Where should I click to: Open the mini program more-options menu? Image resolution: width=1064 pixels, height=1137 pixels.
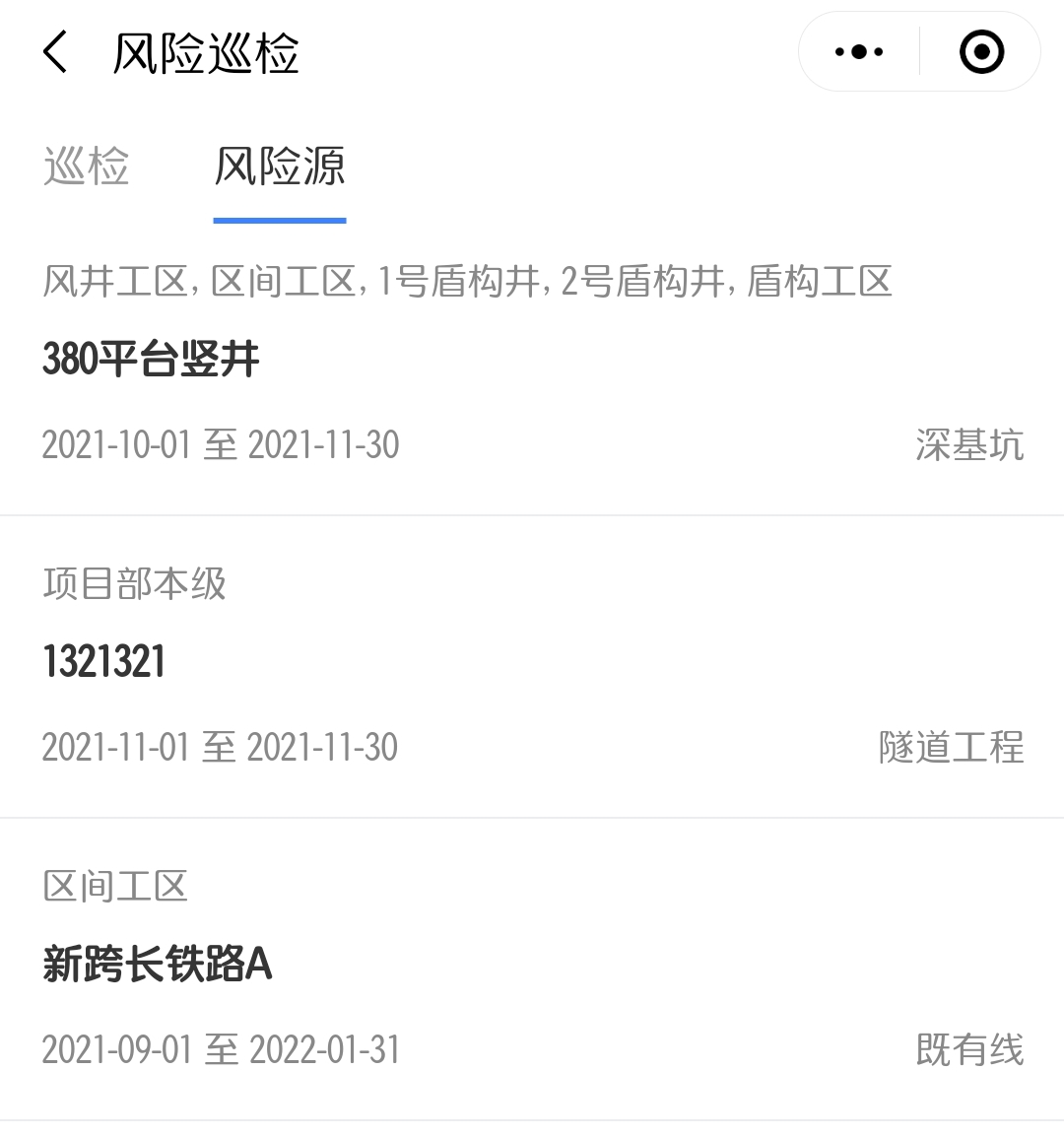(859, 52)
